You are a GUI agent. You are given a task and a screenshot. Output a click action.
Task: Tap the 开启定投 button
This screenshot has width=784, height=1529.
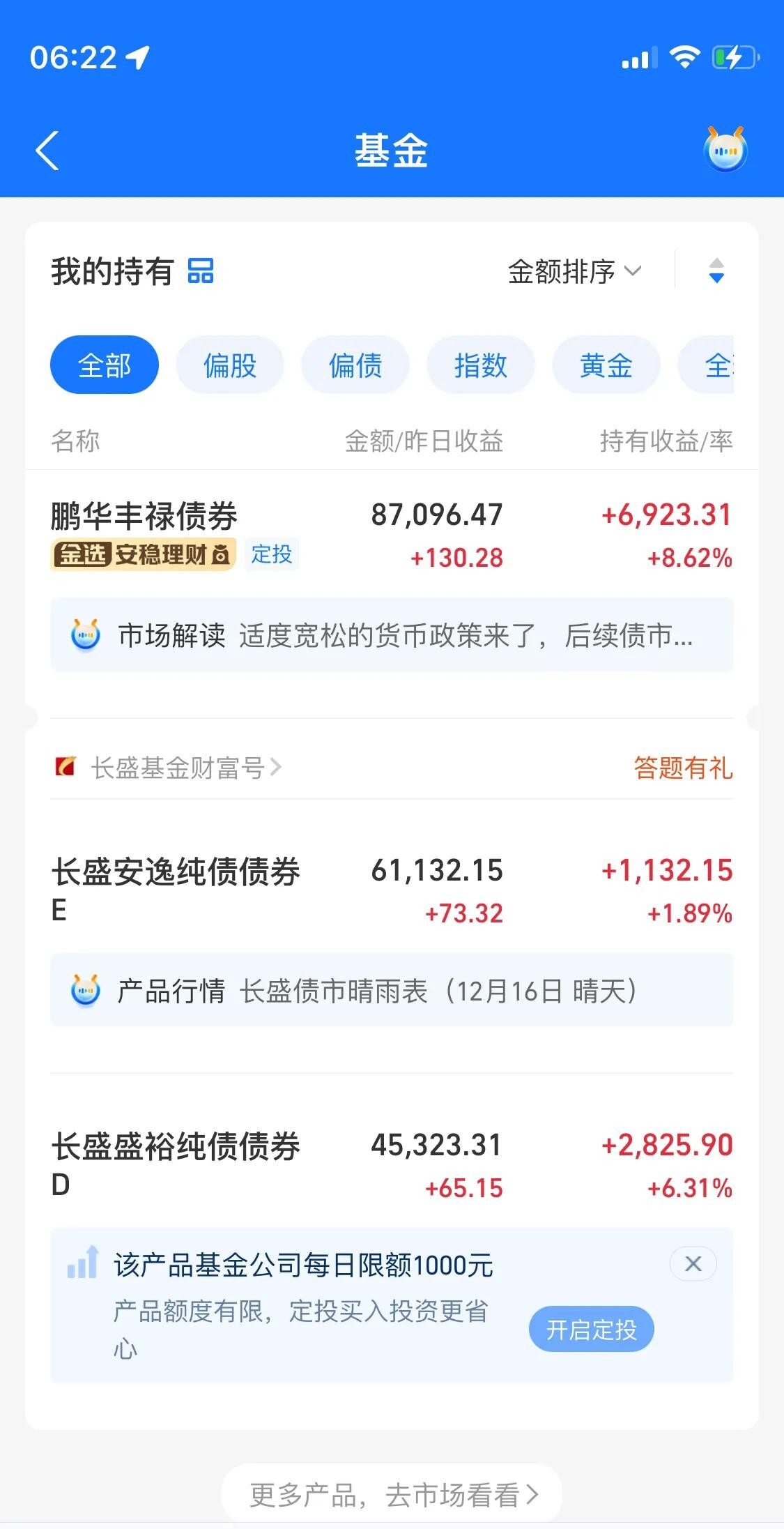tap(591, 1328)
